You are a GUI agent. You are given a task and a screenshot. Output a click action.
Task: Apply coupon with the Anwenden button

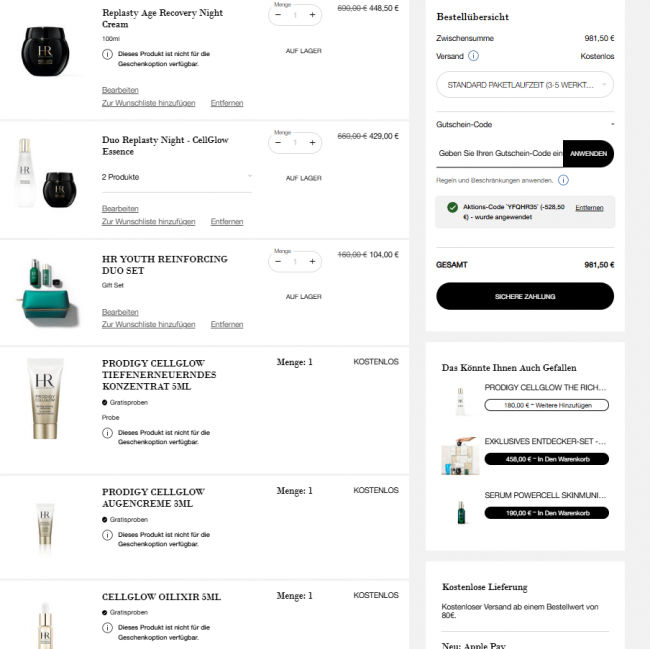(588, 153)
